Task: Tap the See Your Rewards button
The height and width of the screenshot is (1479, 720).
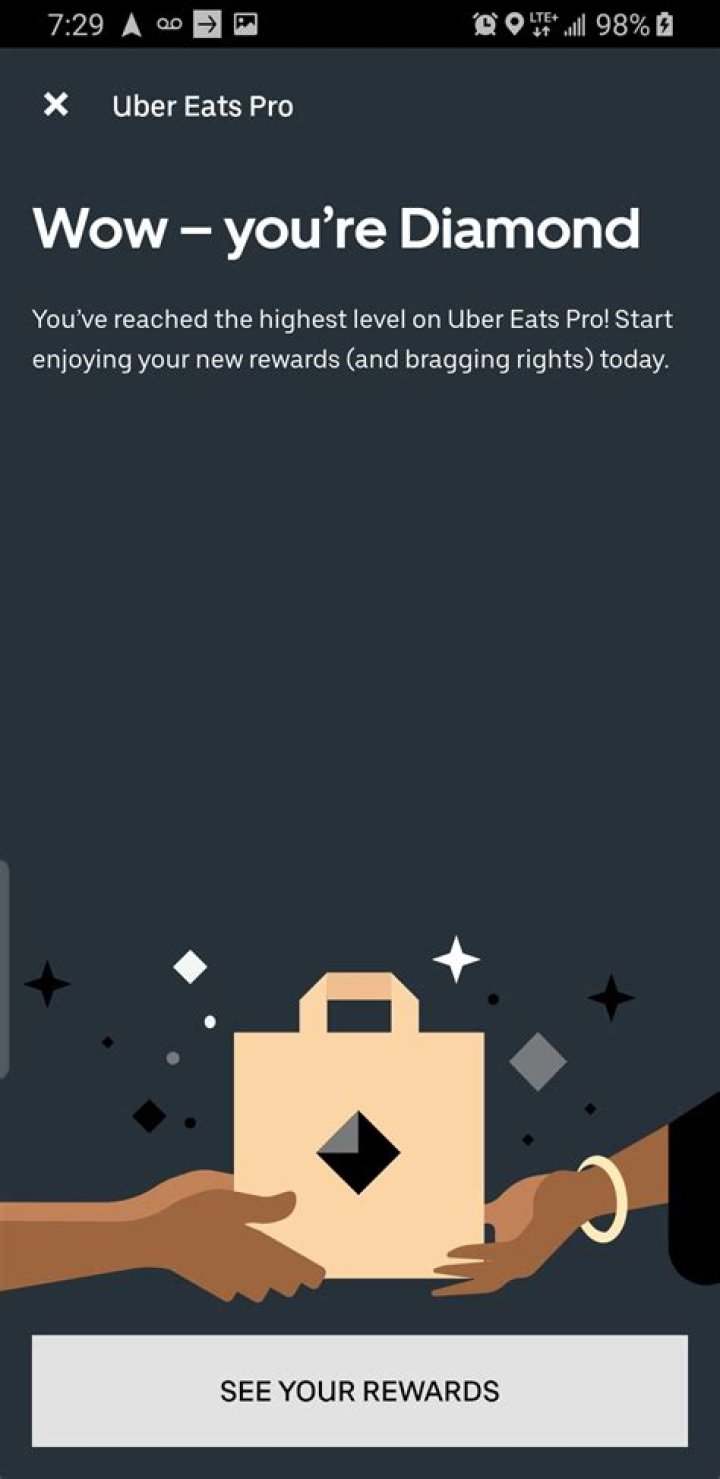Action: pos(360,1390)
